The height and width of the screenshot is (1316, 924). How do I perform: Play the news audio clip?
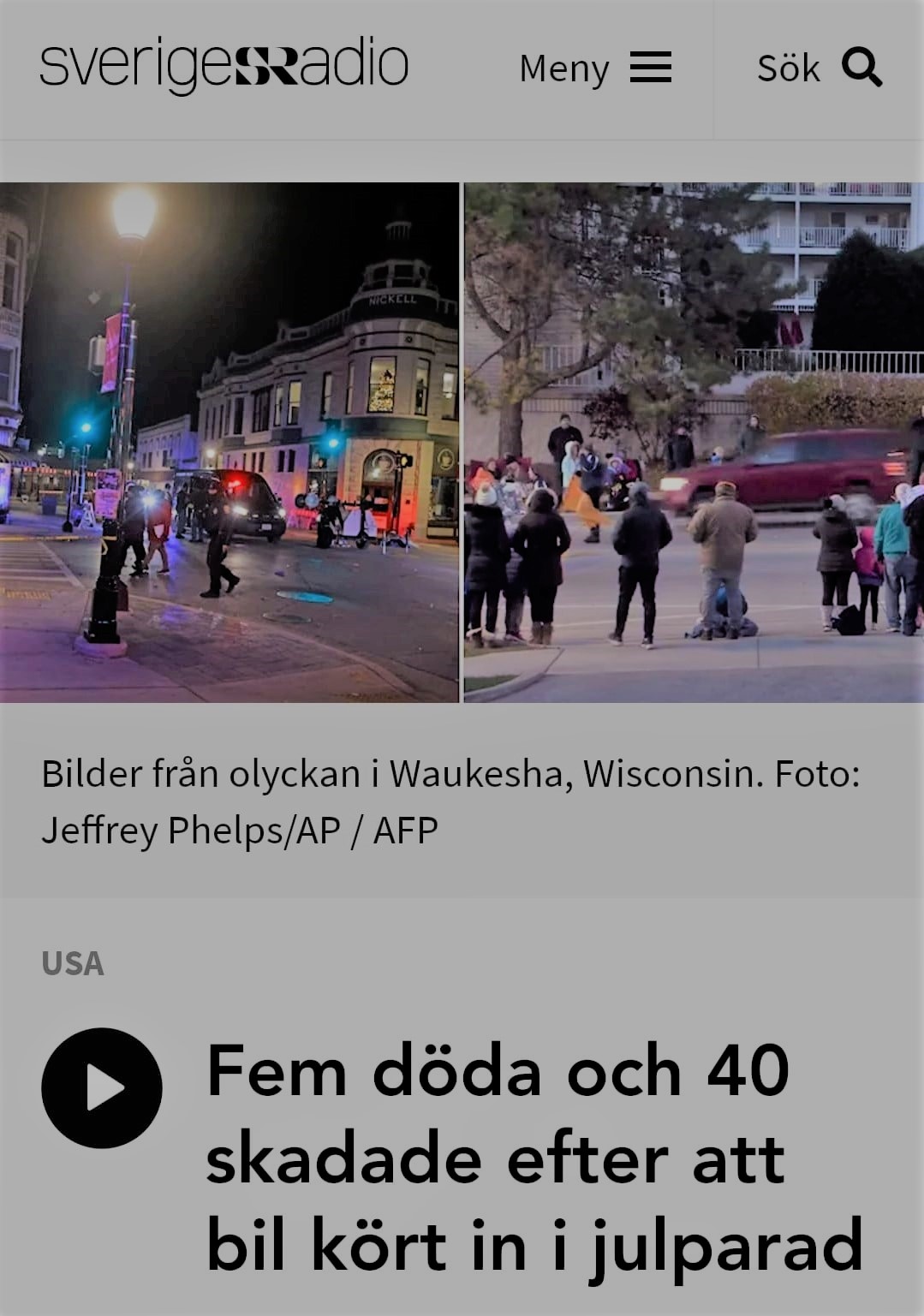point(102,1087)
